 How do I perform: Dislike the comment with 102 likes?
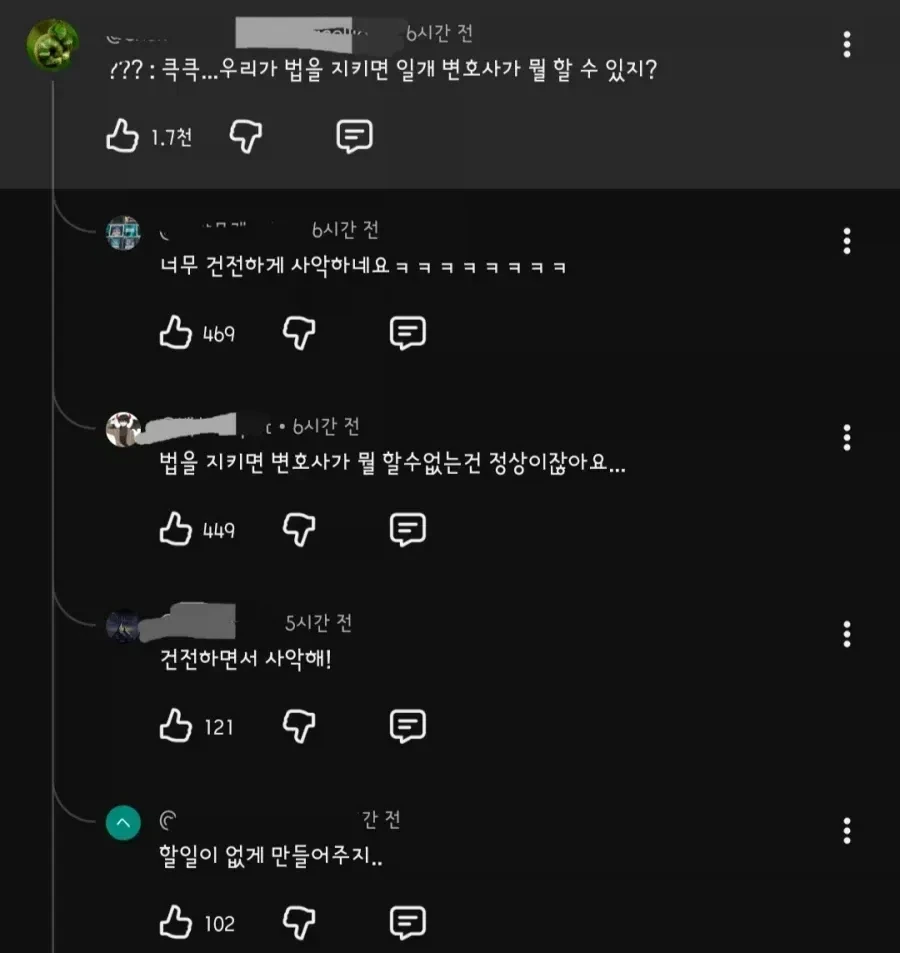[x=300, y=922]
